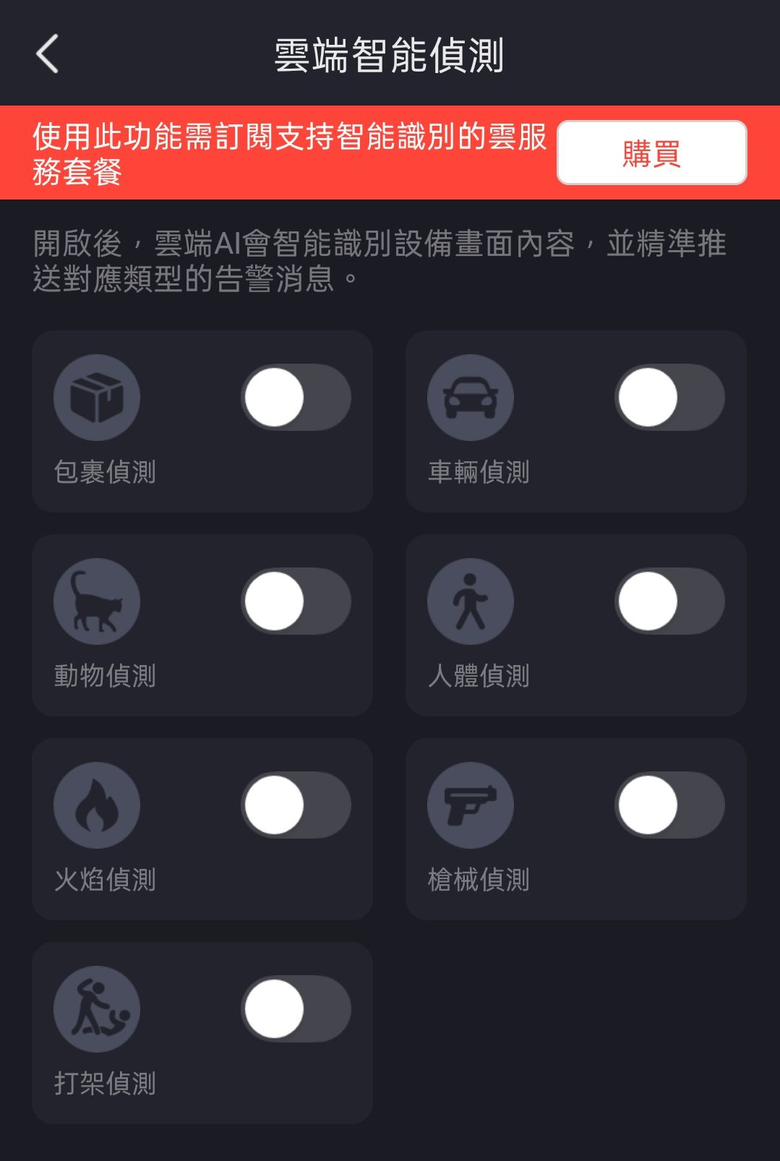Toggle animal detection 動物偵測 on

(295, 600)
